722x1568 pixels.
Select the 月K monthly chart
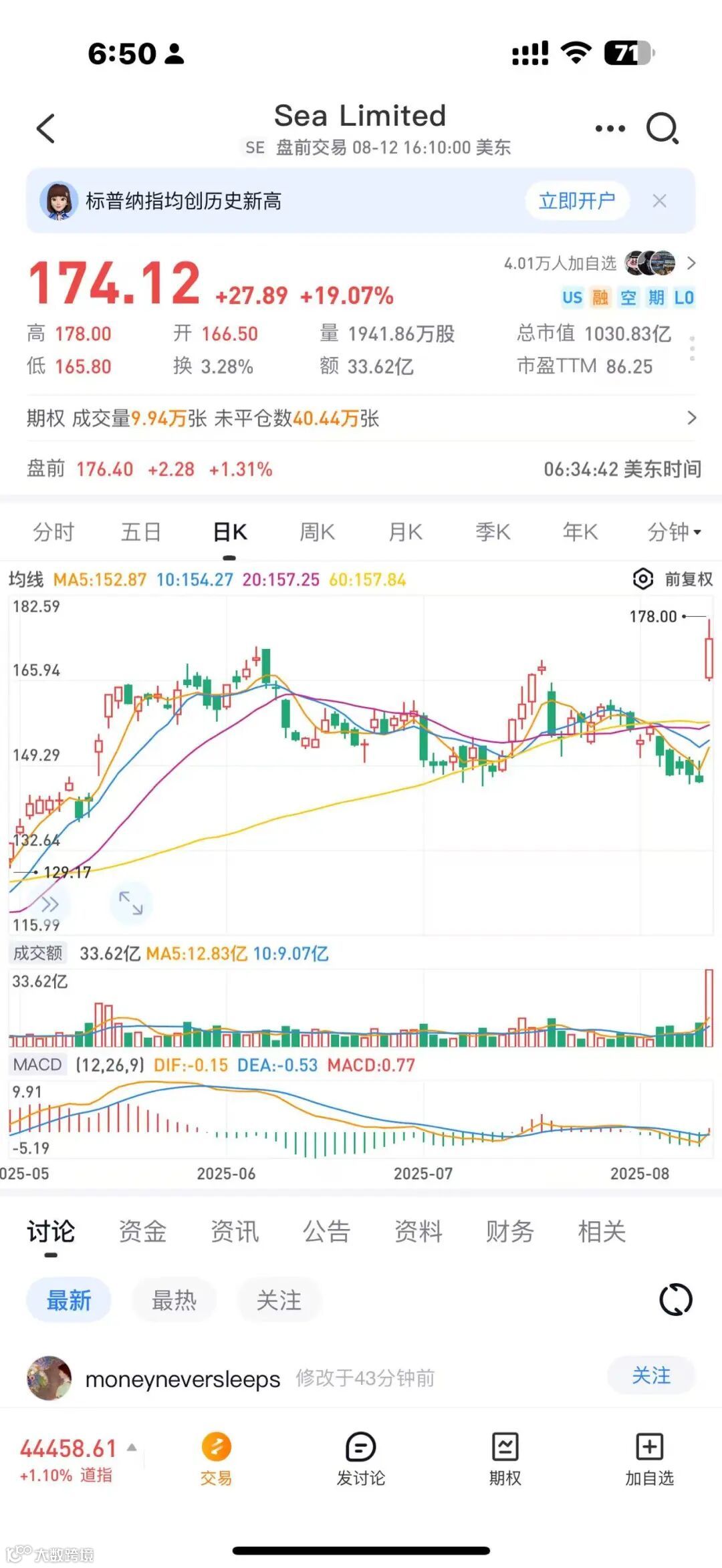[x=405, y=532]
